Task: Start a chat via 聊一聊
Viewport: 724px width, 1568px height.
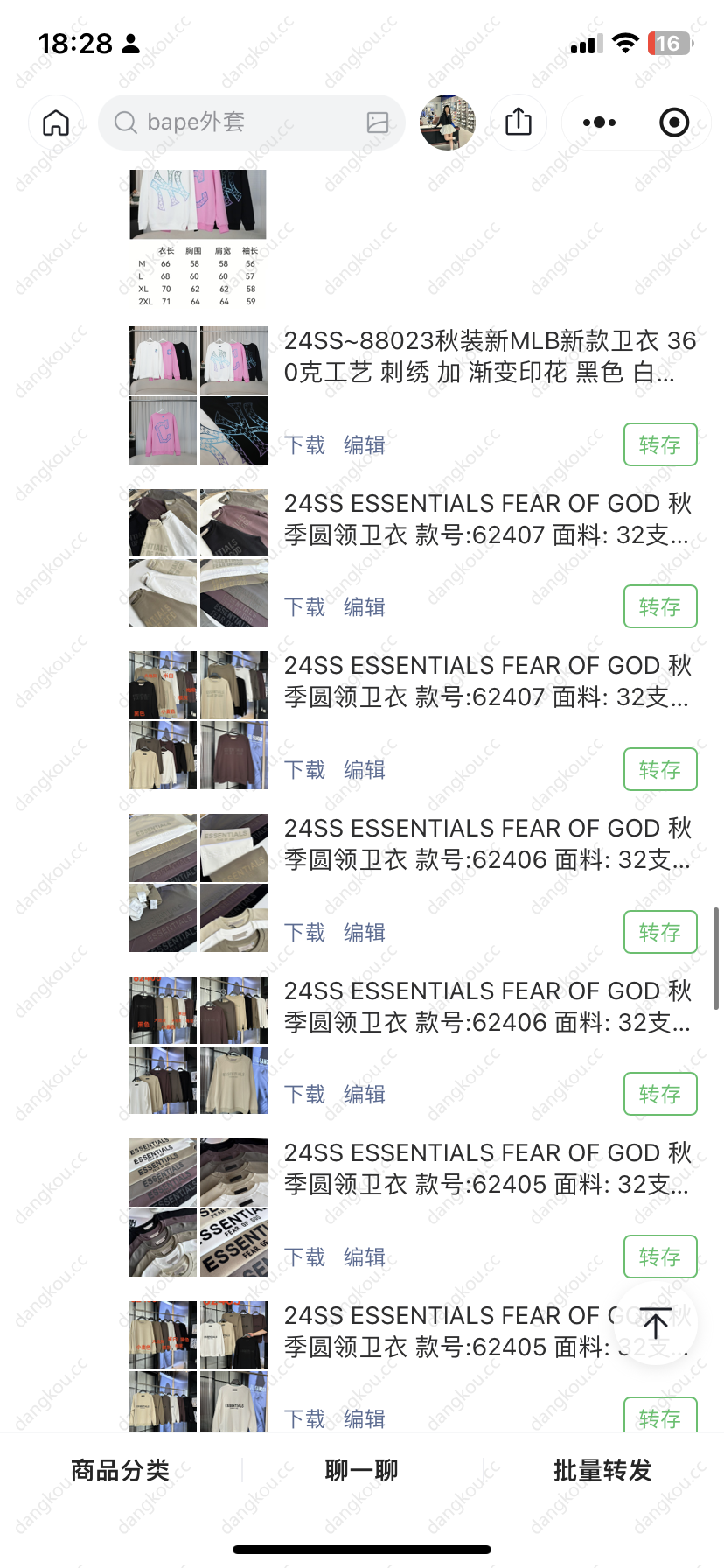Action: (x=362, y=1470)
